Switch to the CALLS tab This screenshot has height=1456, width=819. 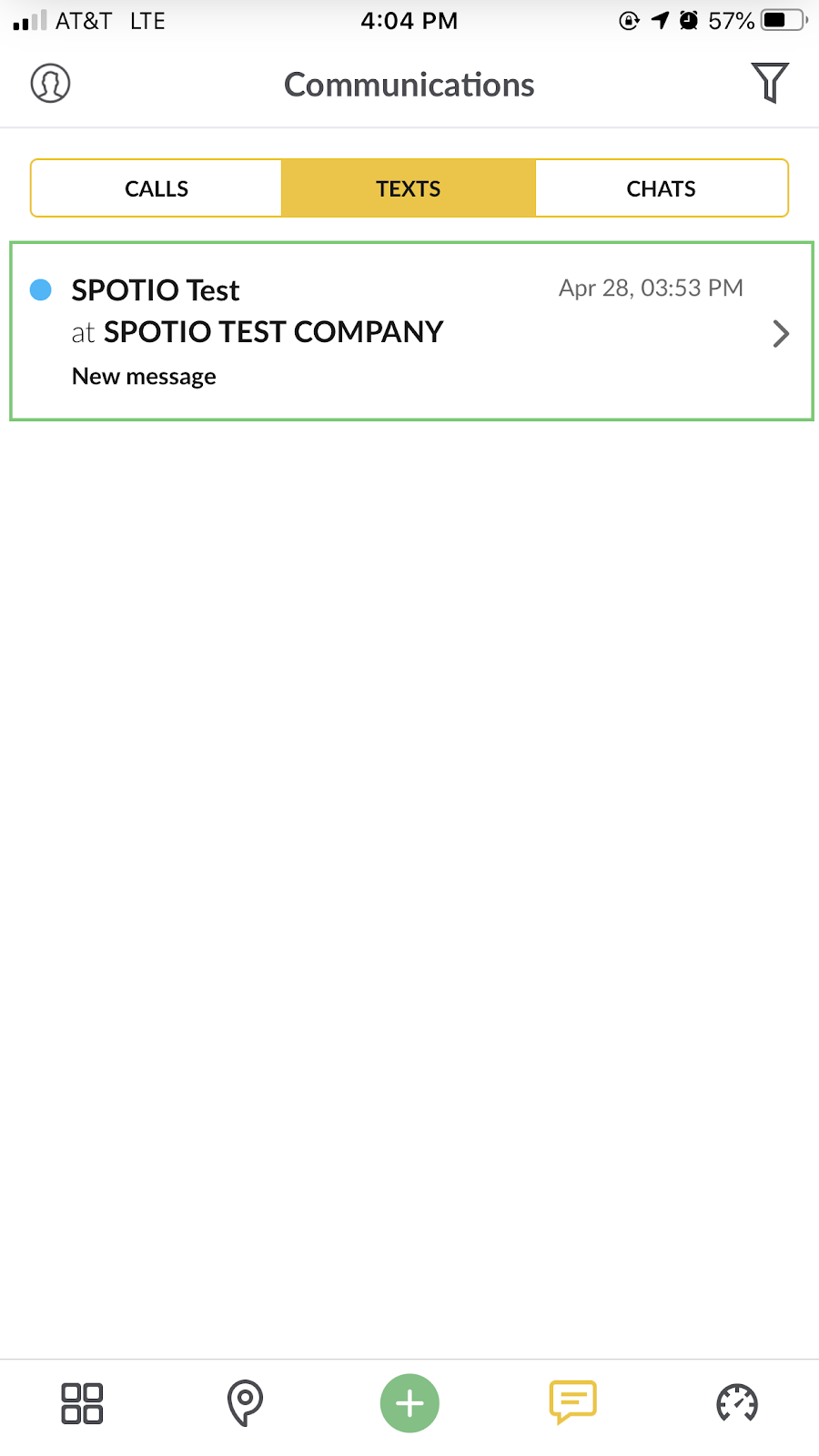pyautogui.click(x=157, y=188)
